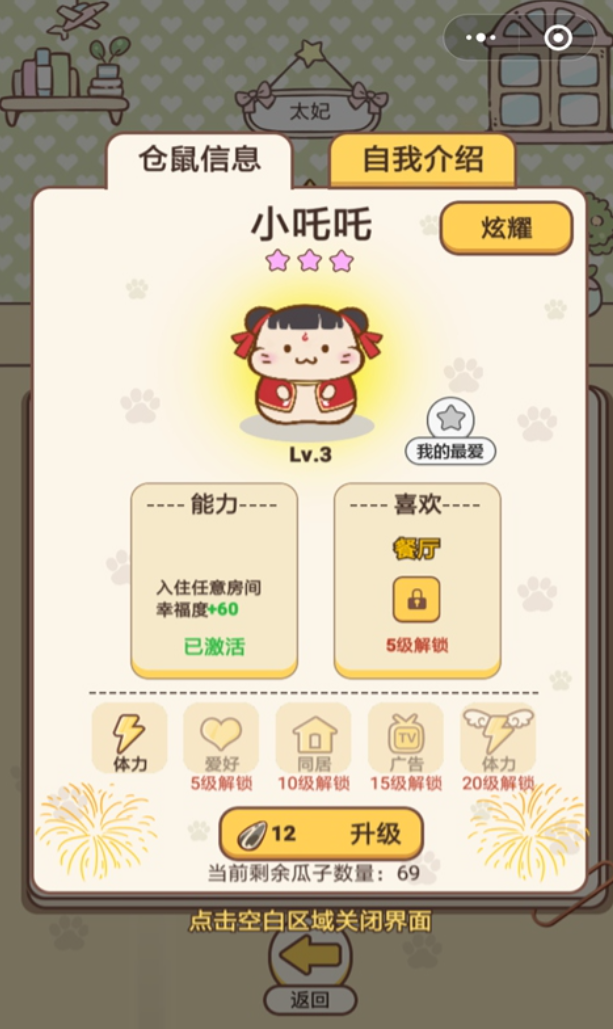This screenshot has height=1029, width=613.
Task: Upgrade hamster with the 升级 button
Action: click(321, 834)
